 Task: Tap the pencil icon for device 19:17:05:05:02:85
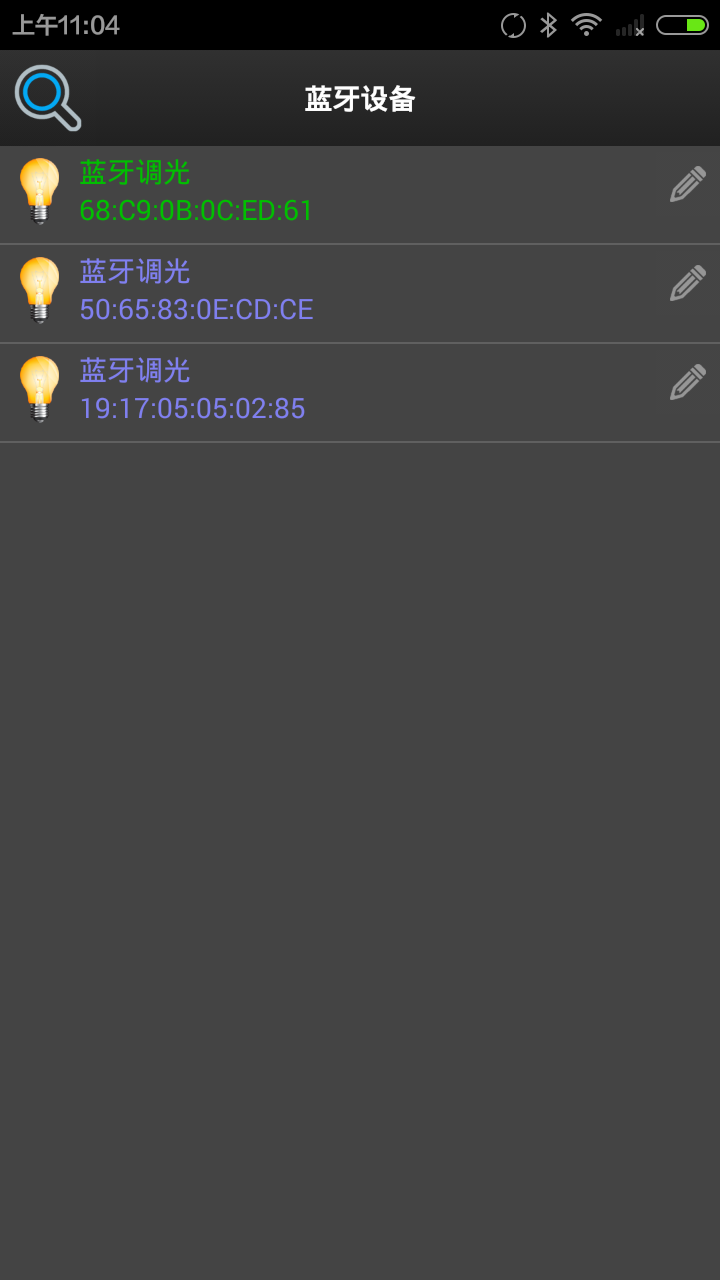687,383
